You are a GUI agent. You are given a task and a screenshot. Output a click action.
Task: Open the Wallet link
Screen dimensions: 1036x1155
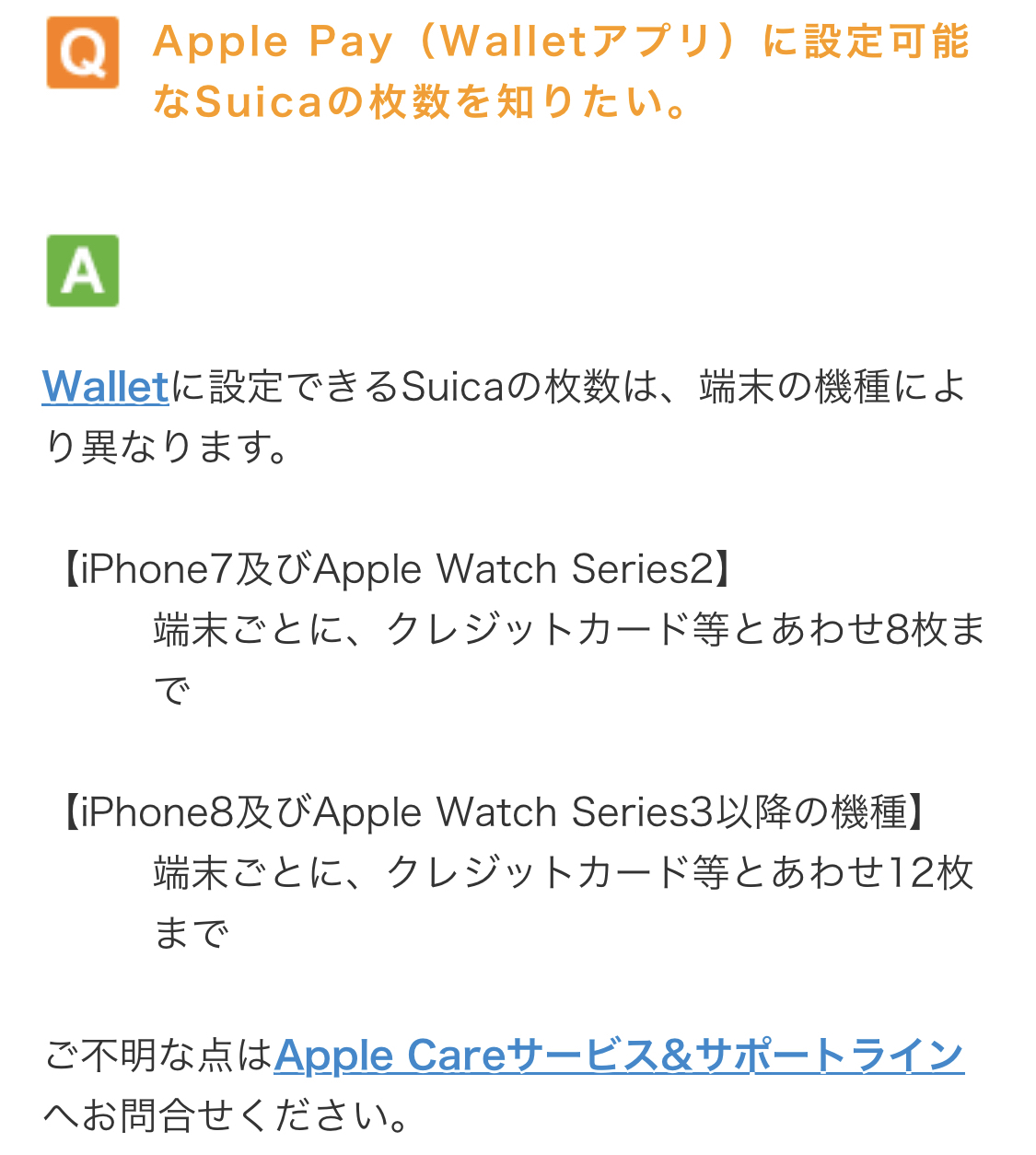(x=106, y=387)
